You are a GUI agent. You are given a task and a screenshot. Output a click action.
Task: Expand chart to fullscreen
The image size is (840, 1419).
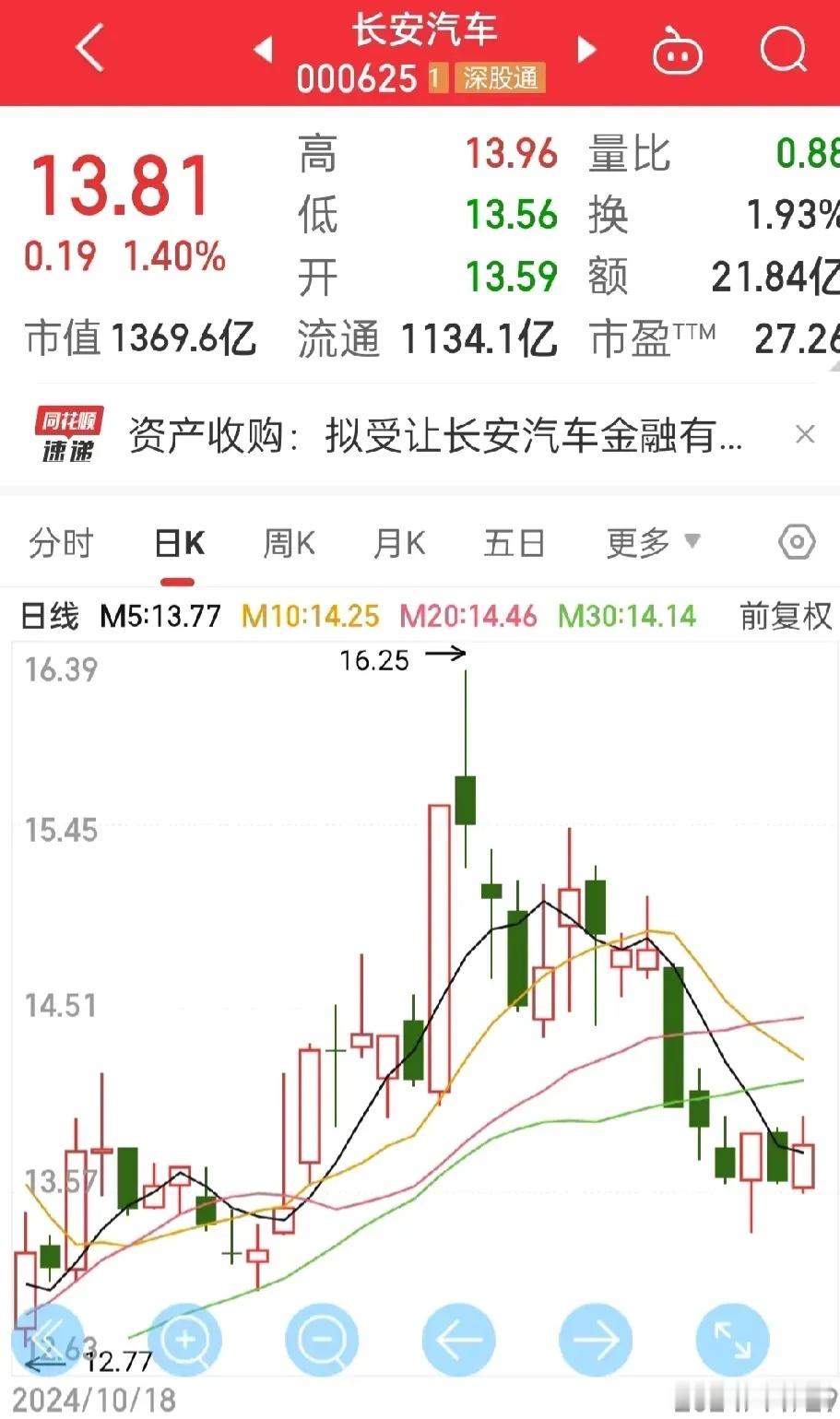(x=732, y=1339)
